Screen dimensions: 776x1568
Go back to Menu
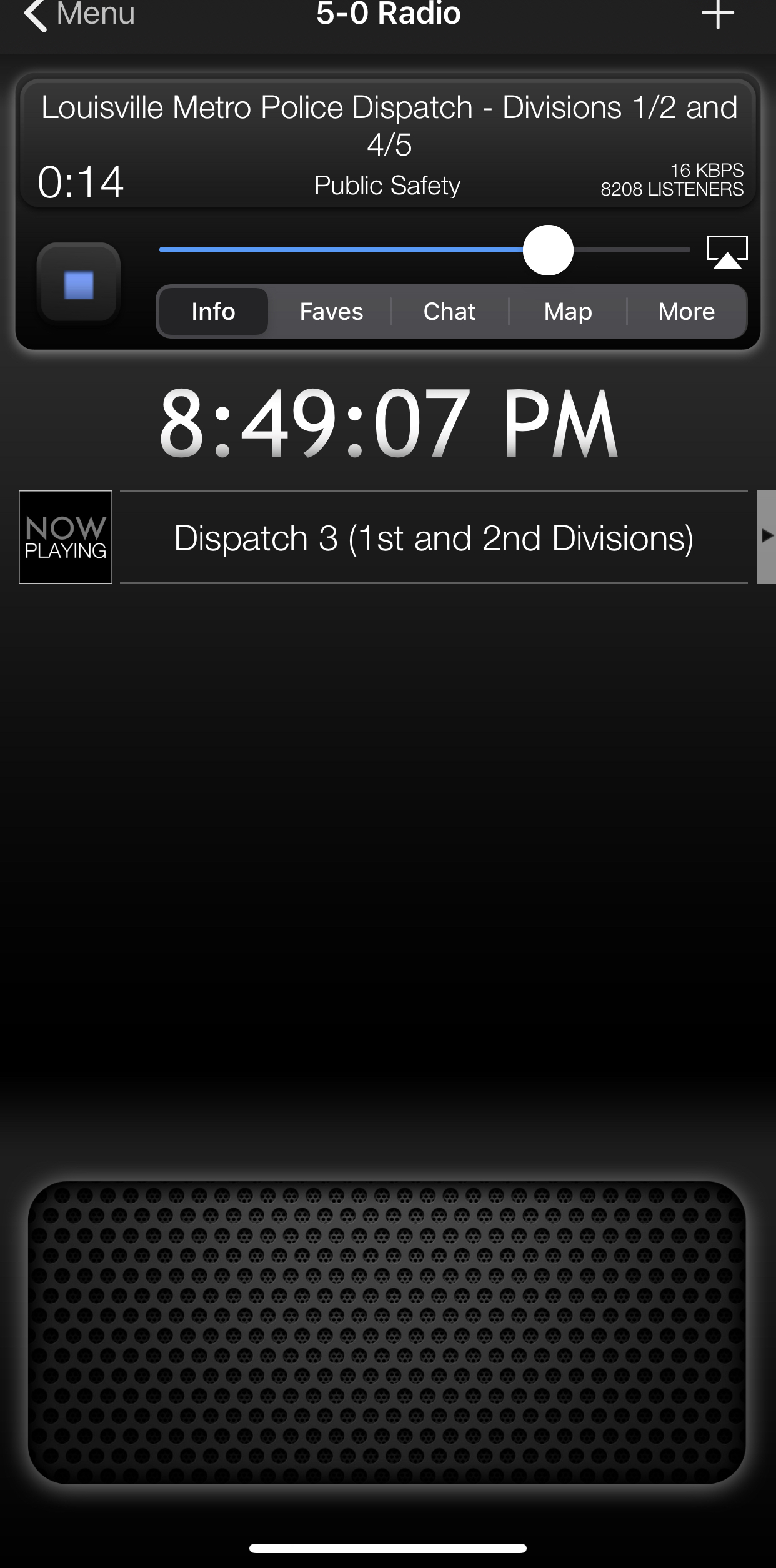(x=78, y=14)
